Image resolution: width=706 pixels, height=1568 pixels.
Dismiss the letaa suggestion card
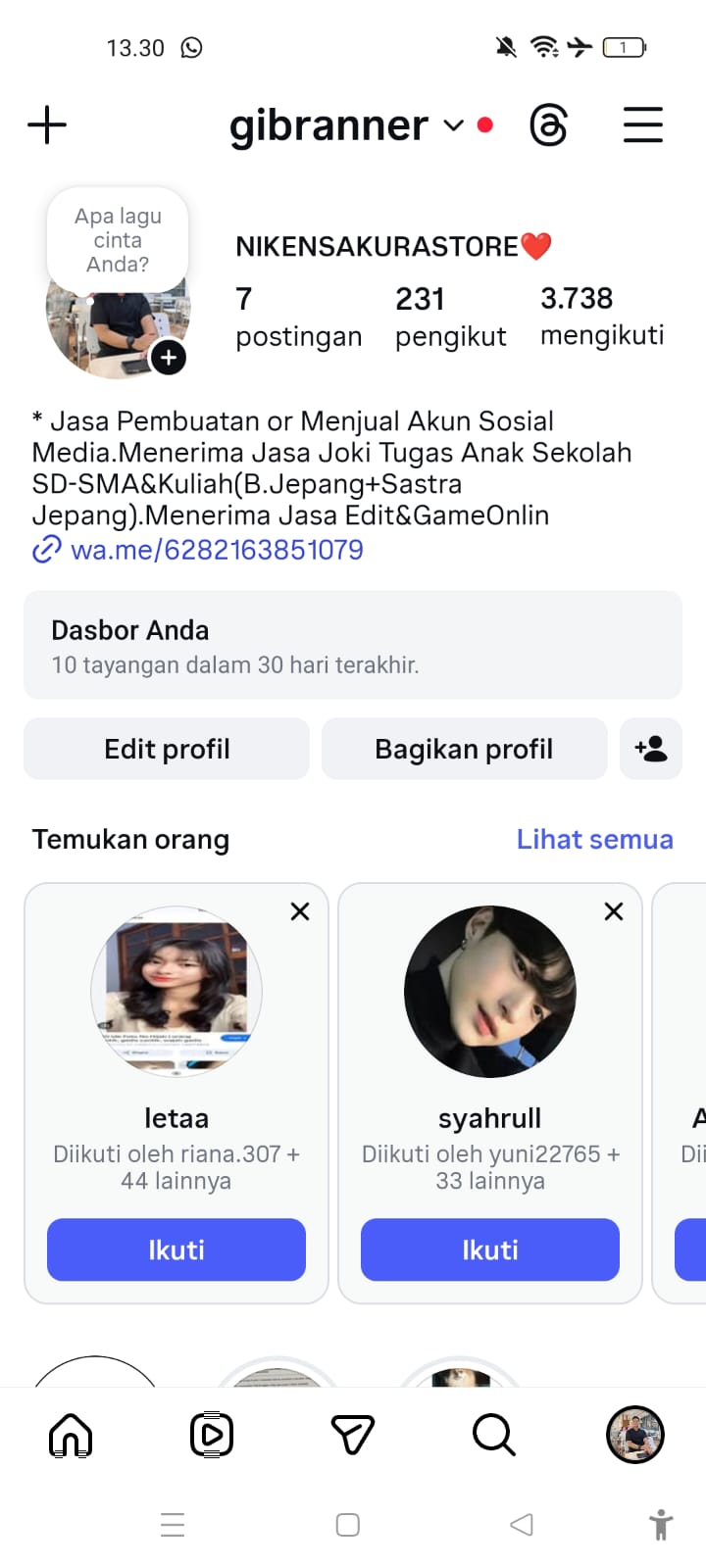tap(300, 911)
